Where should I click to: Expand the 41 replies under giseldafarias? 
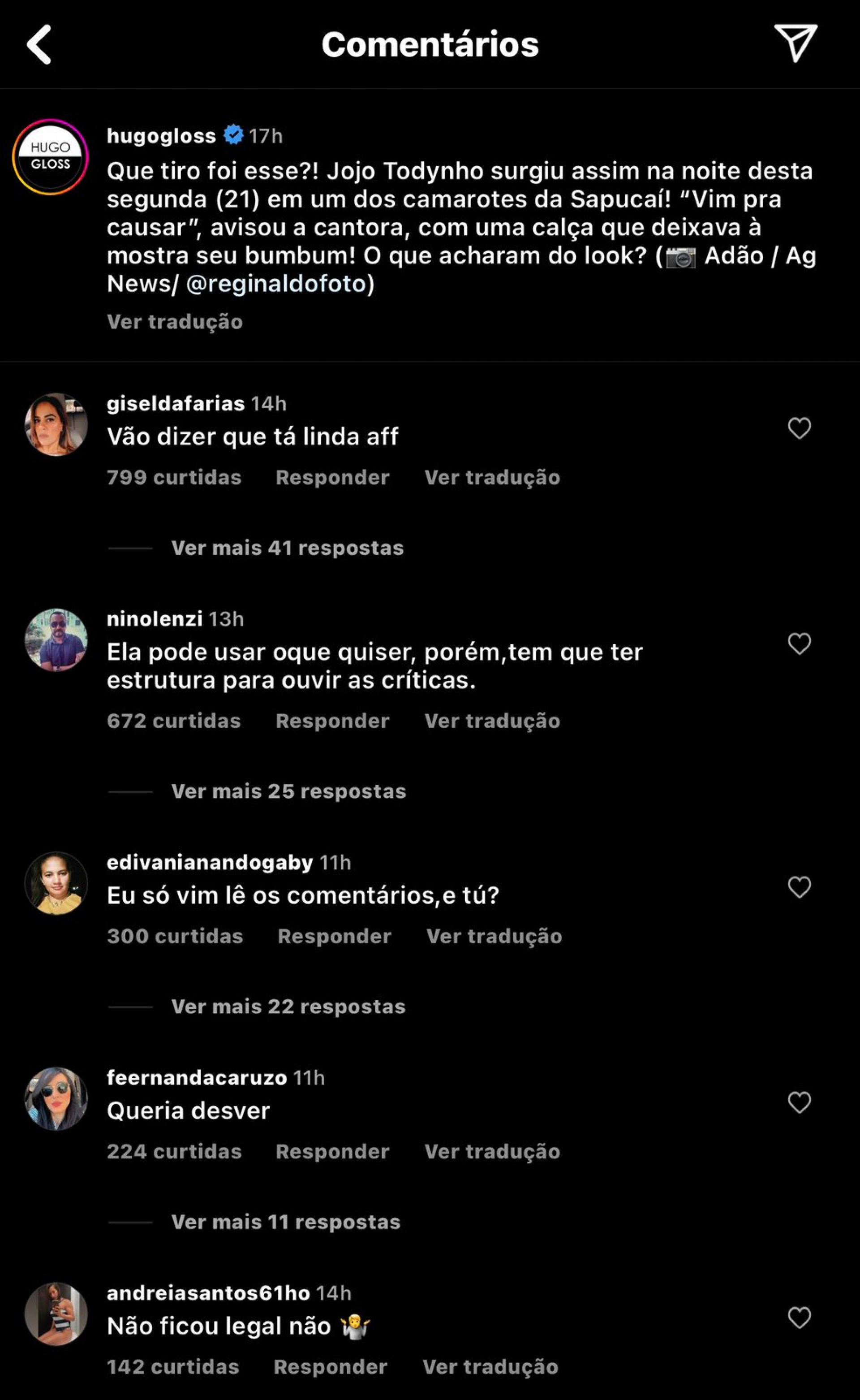point(287,548)
